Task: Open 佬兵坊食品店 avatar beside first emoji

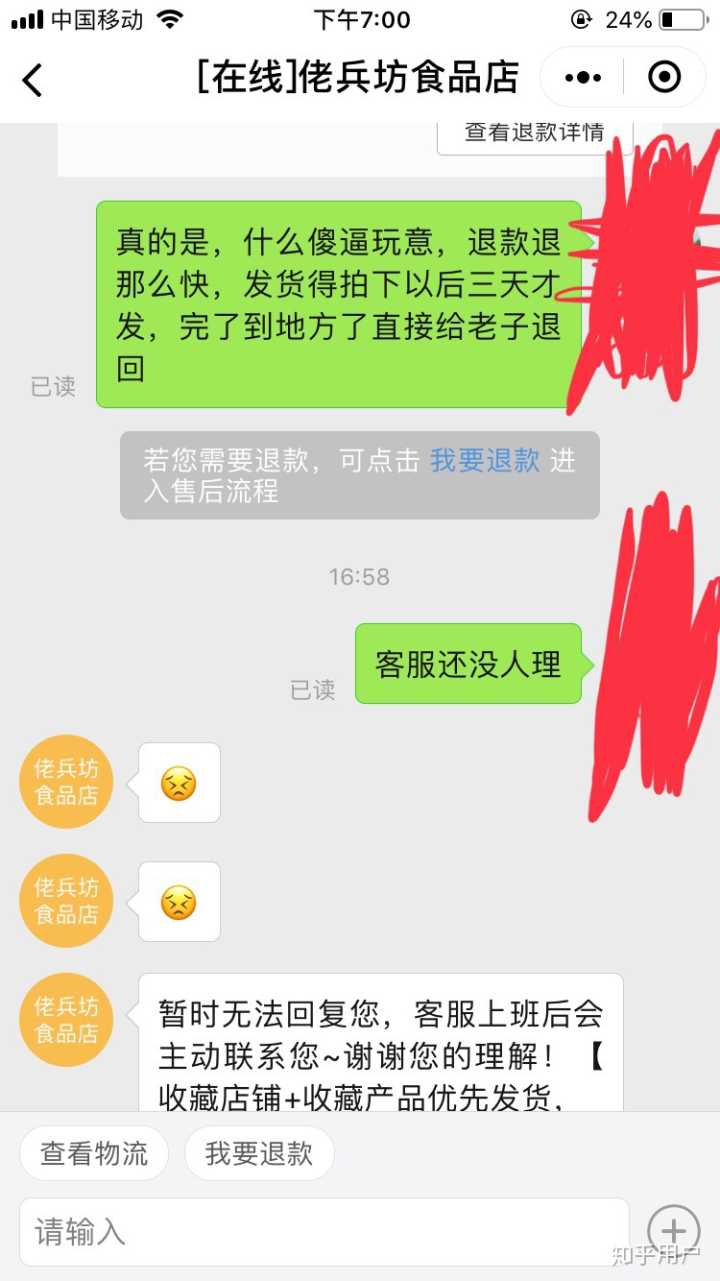Action: tap(67, 782)
